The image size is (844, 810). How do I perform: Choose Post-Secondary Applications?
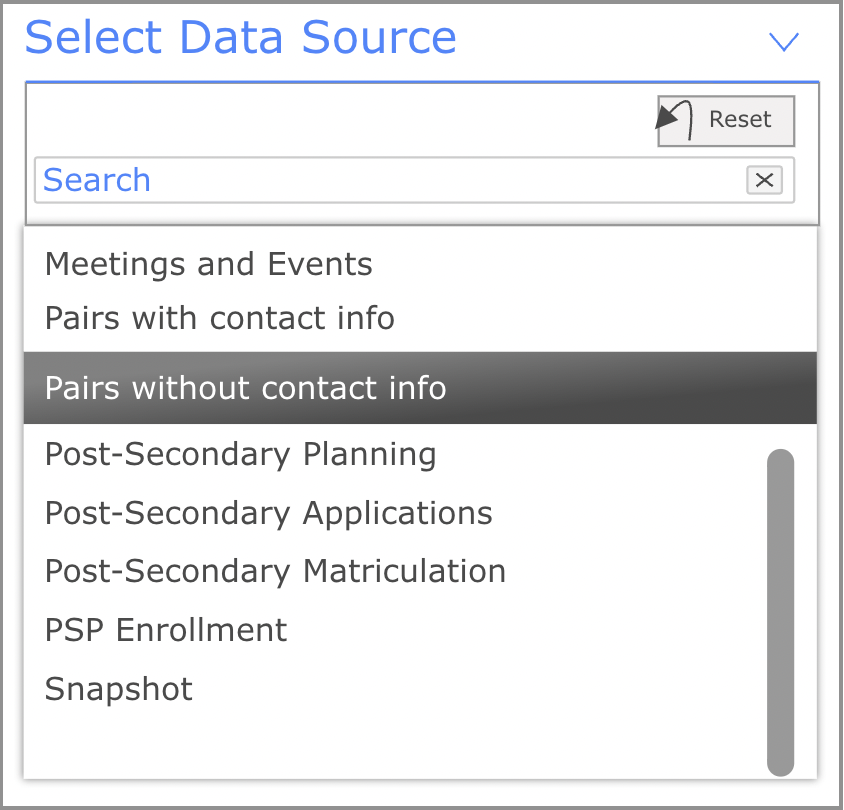[269, 512]
